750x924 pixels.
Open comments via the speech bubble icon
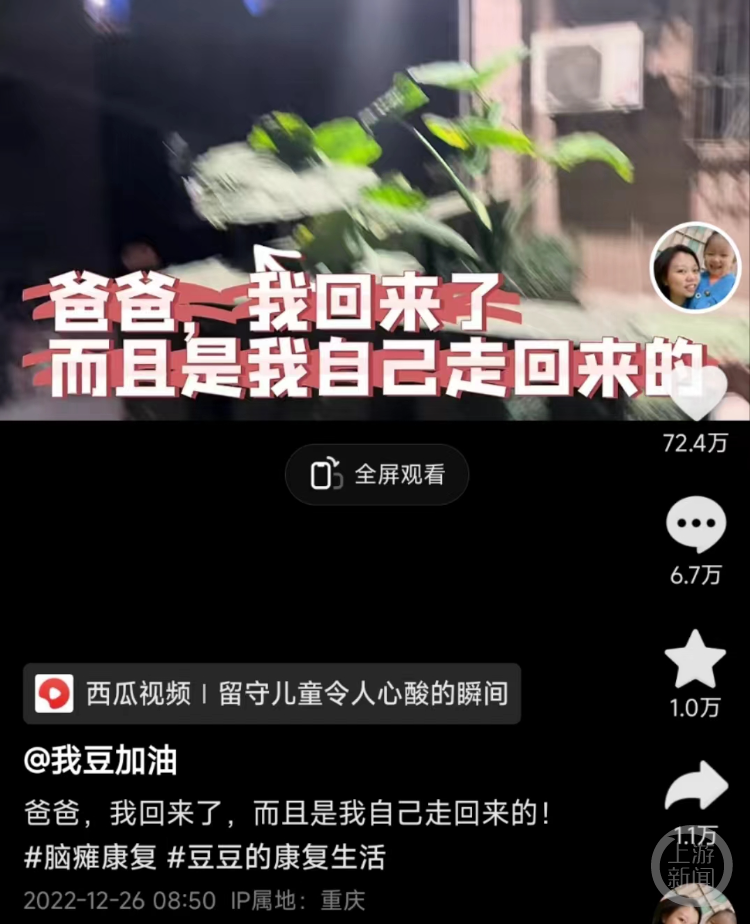[x=696, y=524]
